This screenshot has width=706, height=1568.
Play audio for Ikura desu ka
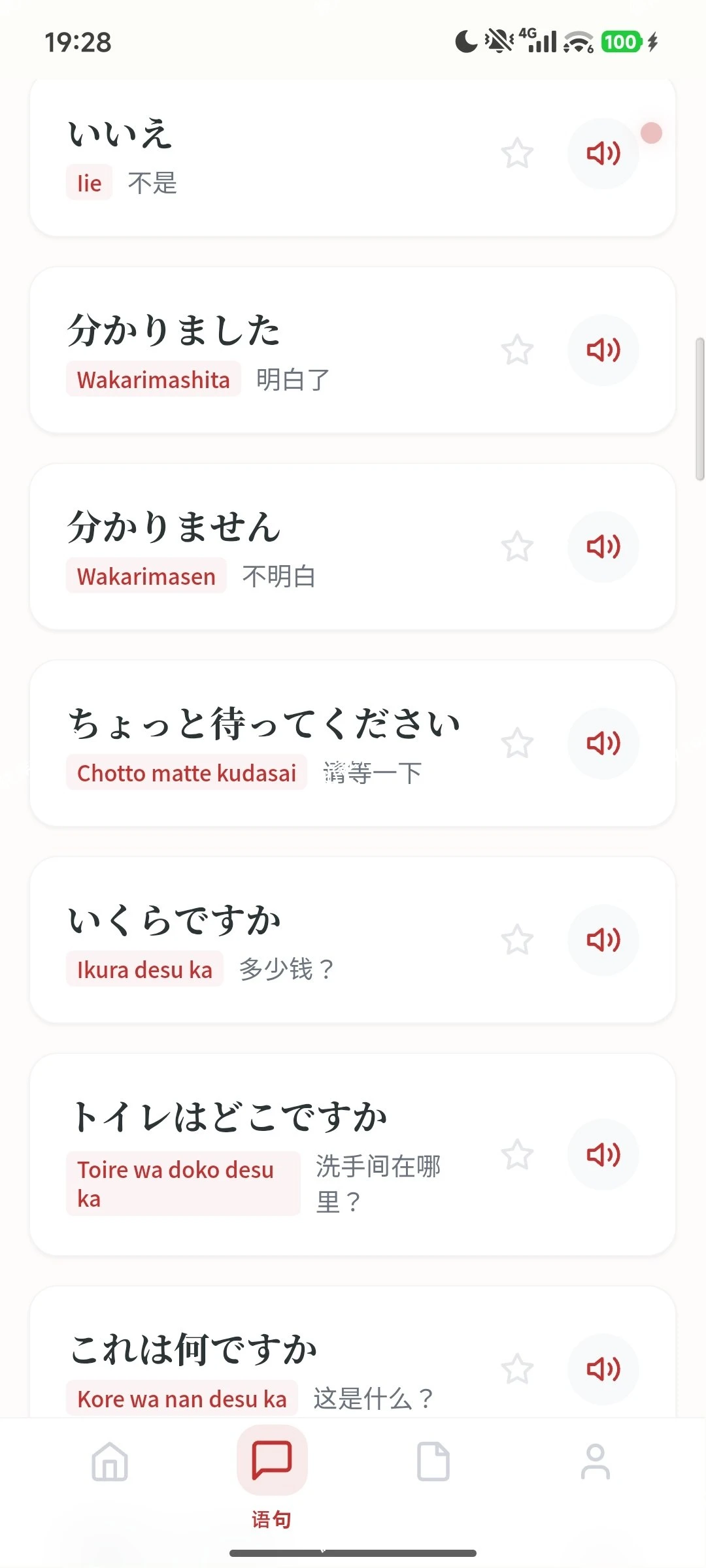point(603,939)
